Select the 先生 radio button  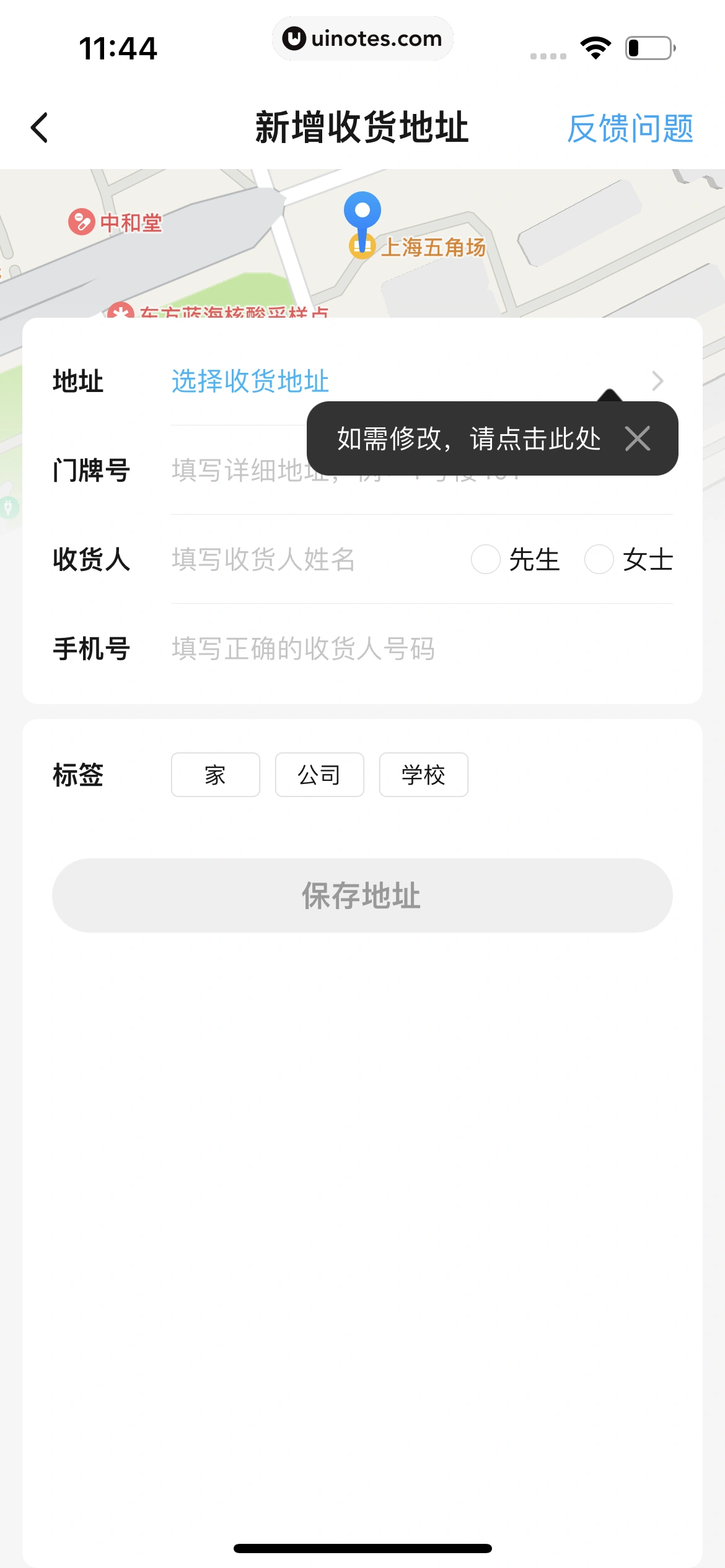coord(485,560)
